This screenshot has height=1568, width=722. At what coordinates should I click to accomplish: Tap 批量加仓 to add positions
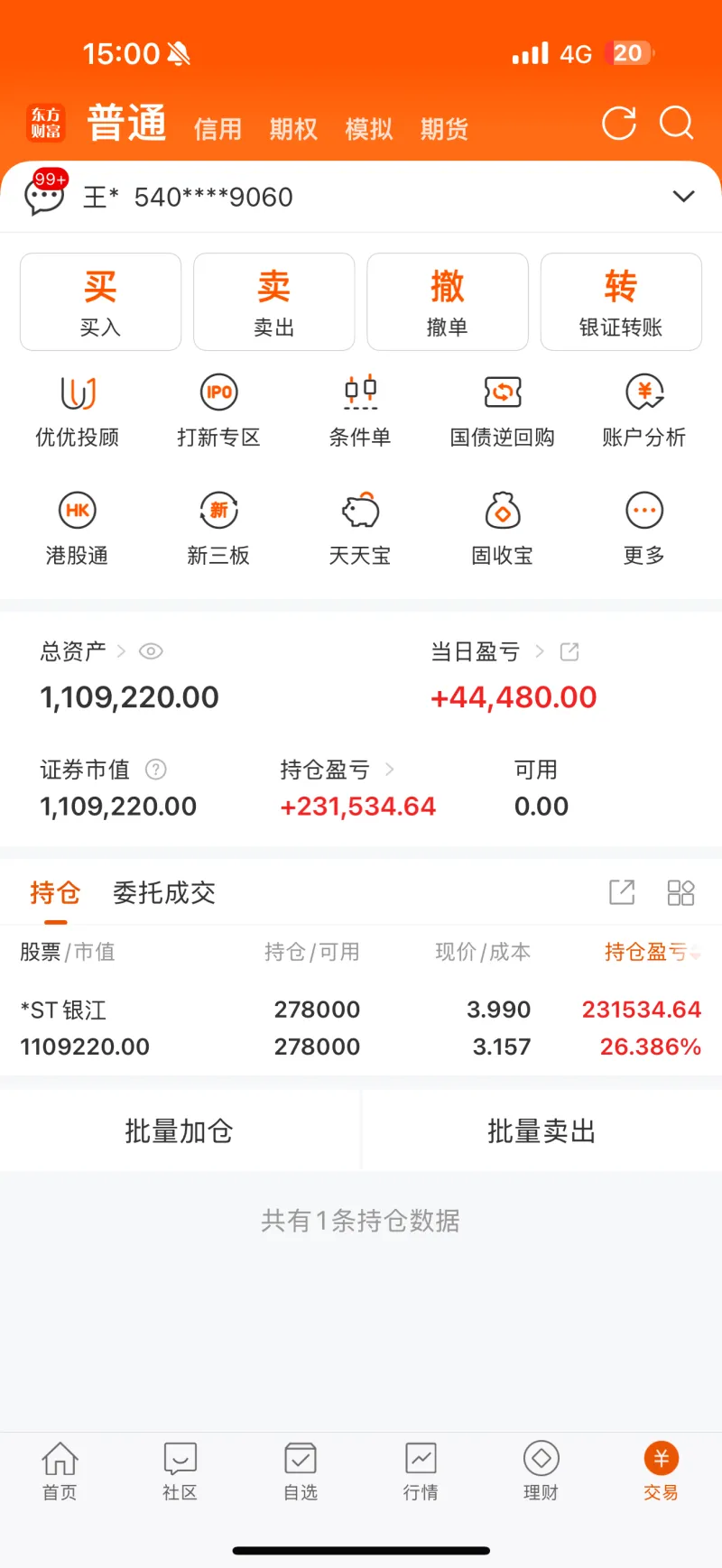[x=180, y=1130]
